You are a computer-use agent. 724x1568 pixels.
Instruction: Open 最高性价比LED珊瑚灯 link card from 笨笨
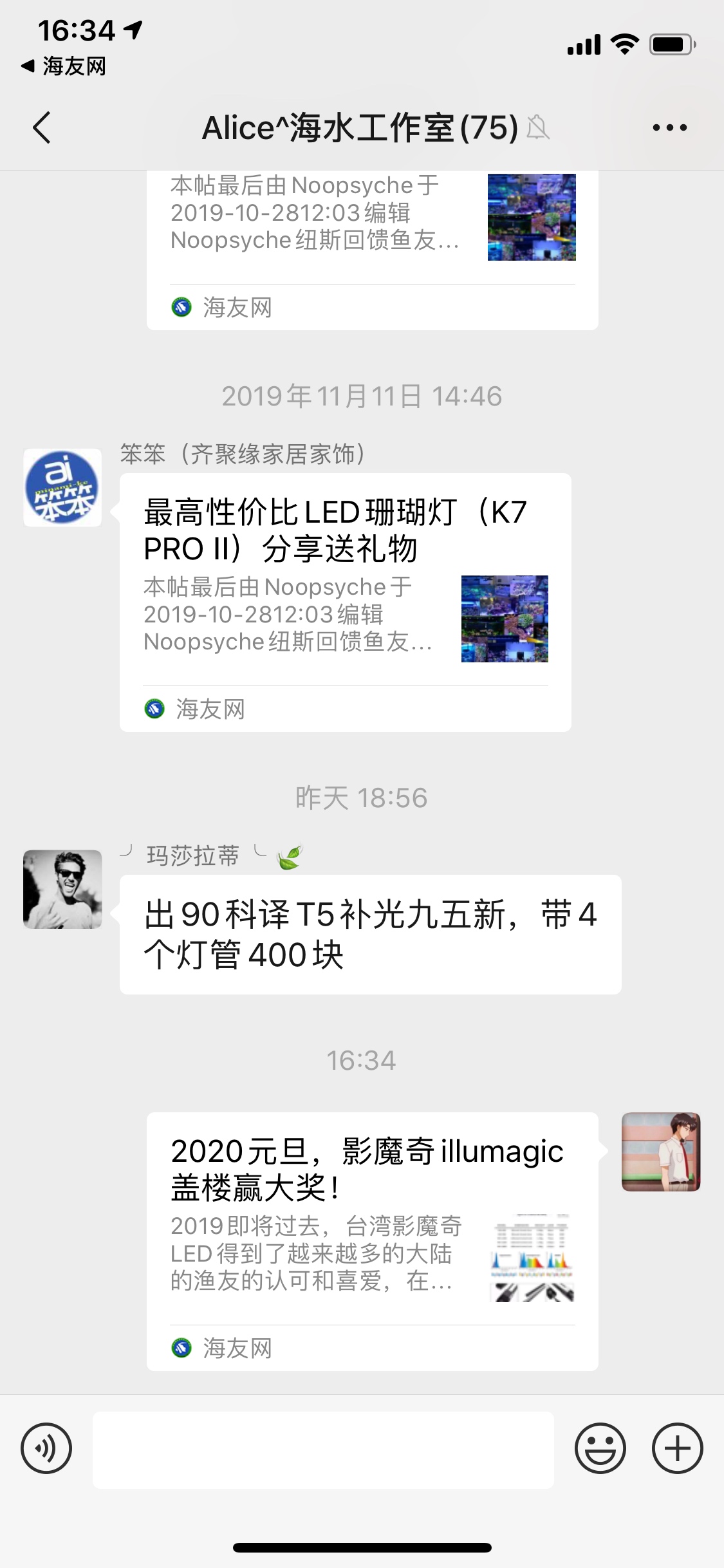[345, 602]
